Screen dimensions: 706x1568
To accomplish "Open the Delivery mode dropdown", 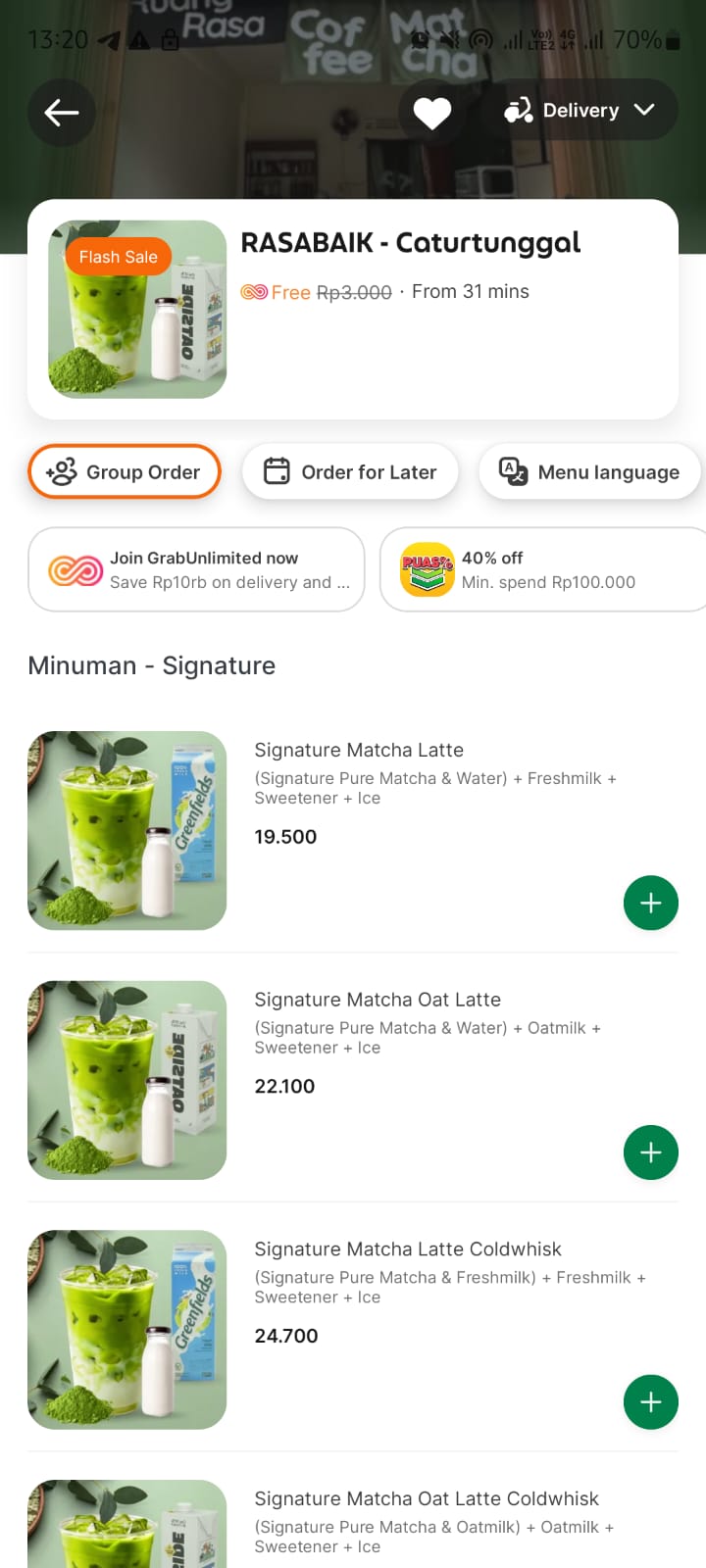I will tap(579, 111).
